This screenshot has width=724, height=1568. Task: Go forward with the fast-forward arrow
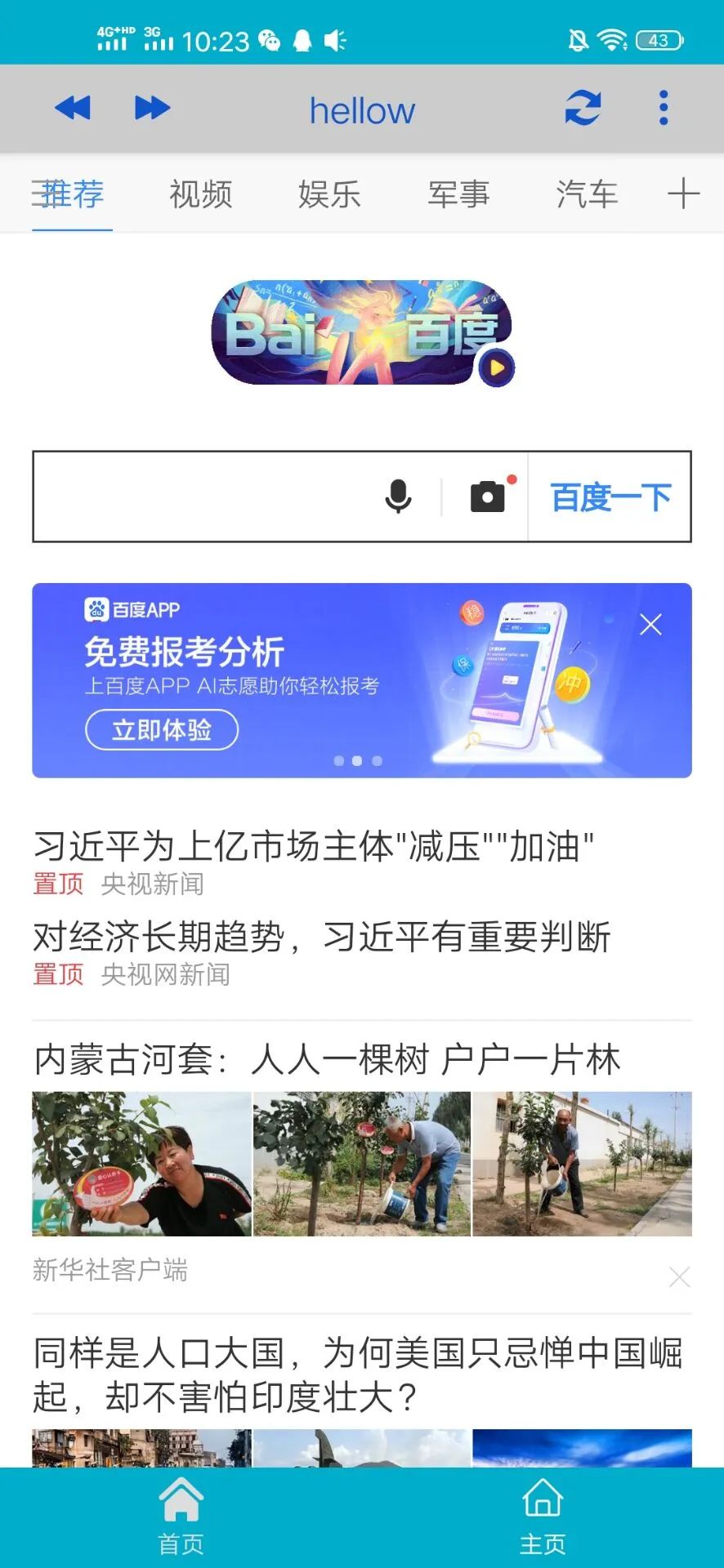152,108
